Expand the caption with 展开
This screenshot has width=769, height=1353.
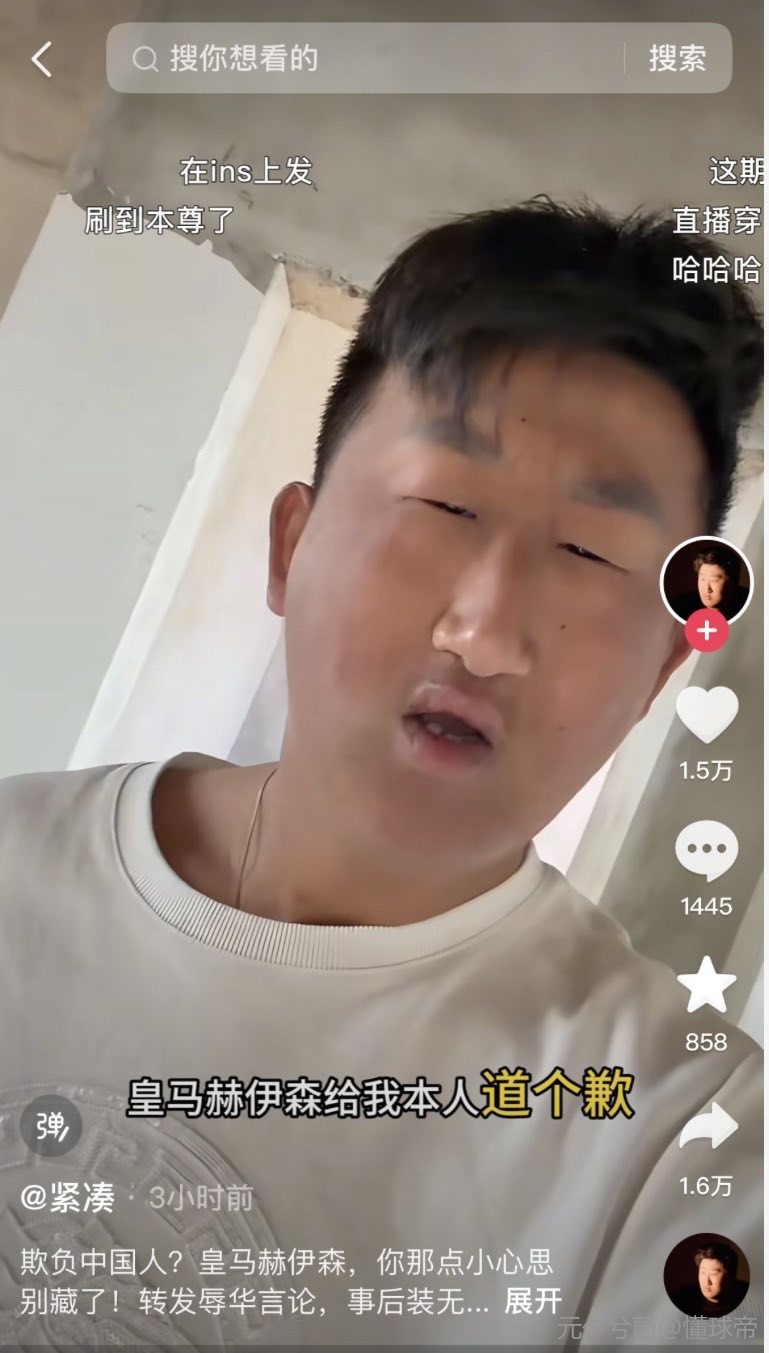pyautogui.click(x=533, y=1301)
